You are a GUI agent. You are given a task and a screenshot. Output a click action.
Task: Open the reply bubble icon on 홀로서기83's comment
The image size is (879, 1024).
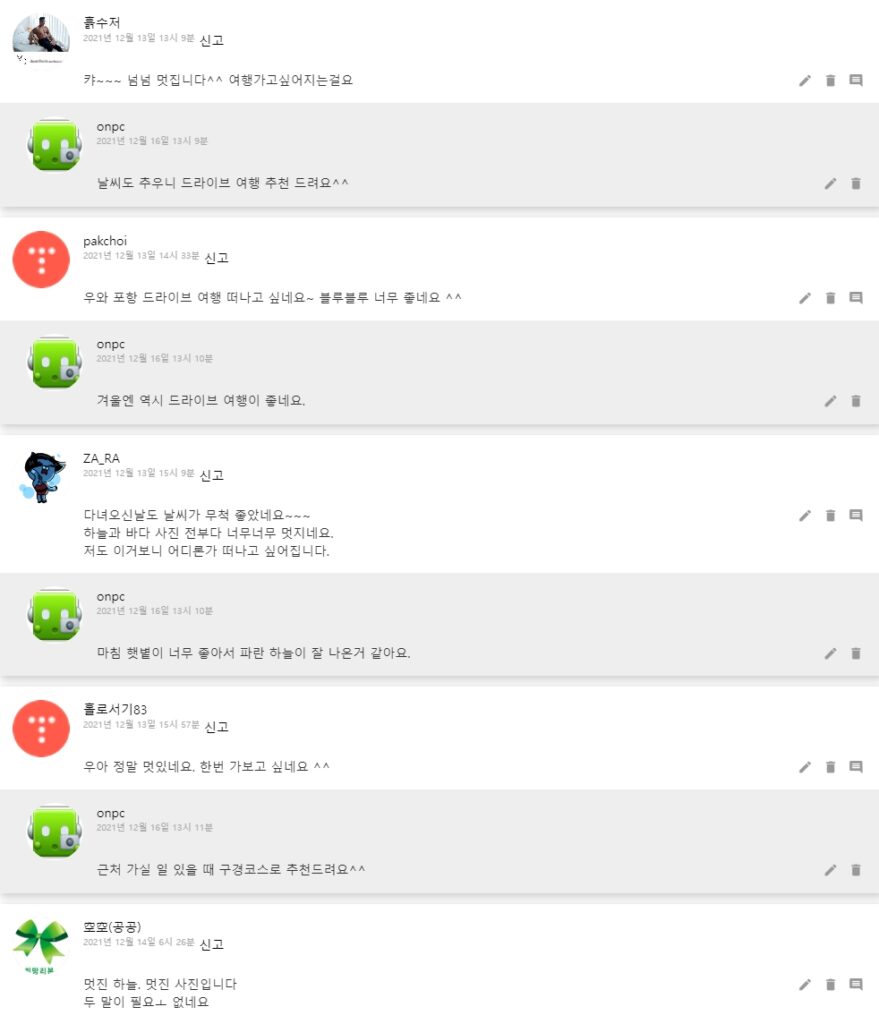[855, 767]
